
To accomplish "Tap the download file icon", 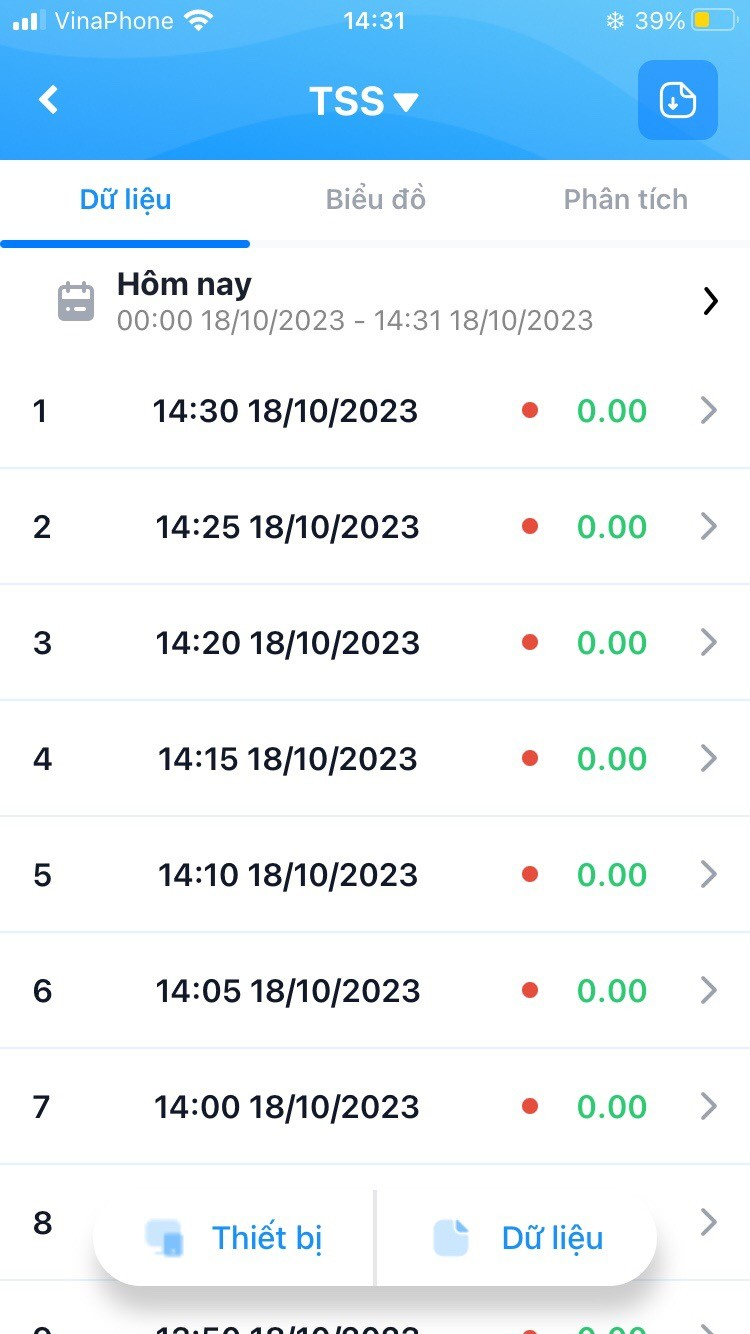I will pyautogui.click(x=678, y=100).
